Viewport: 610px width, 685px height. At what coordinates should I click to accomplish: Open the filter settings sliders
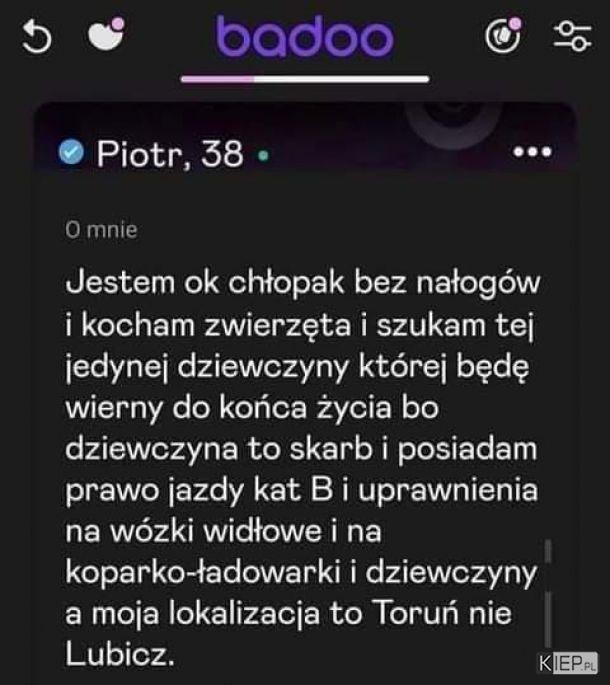(x=574, y=37)
